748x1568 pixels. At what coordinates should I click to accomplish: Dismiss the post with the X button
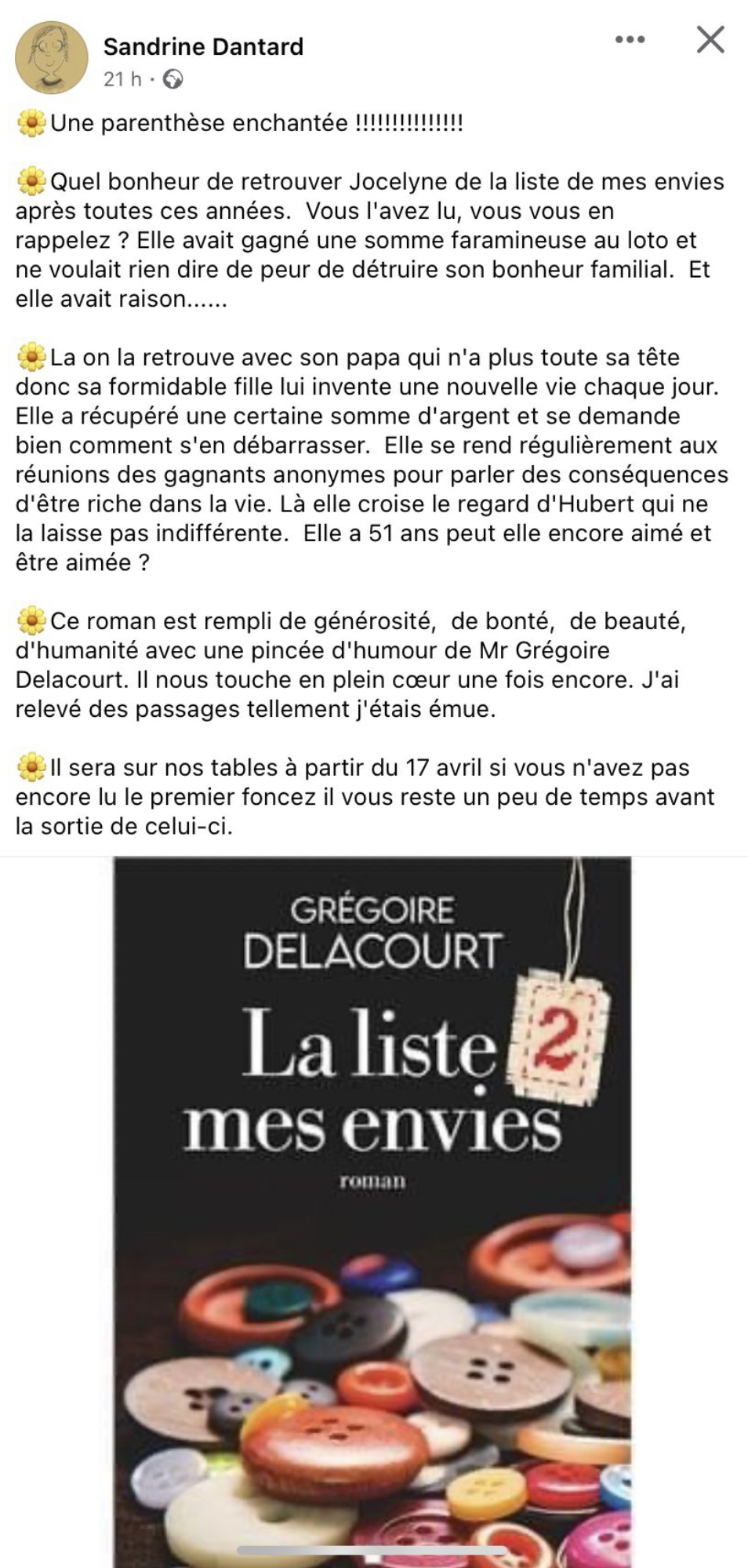point(710,39)
